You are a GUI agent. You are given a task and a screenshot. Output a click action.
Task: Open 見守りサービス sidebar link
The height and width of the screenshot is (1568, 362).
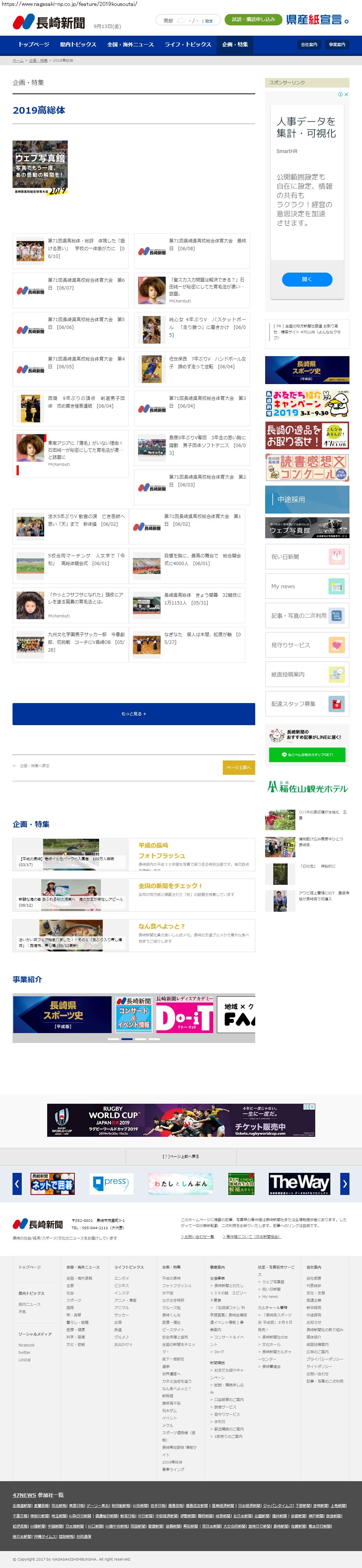307,645
